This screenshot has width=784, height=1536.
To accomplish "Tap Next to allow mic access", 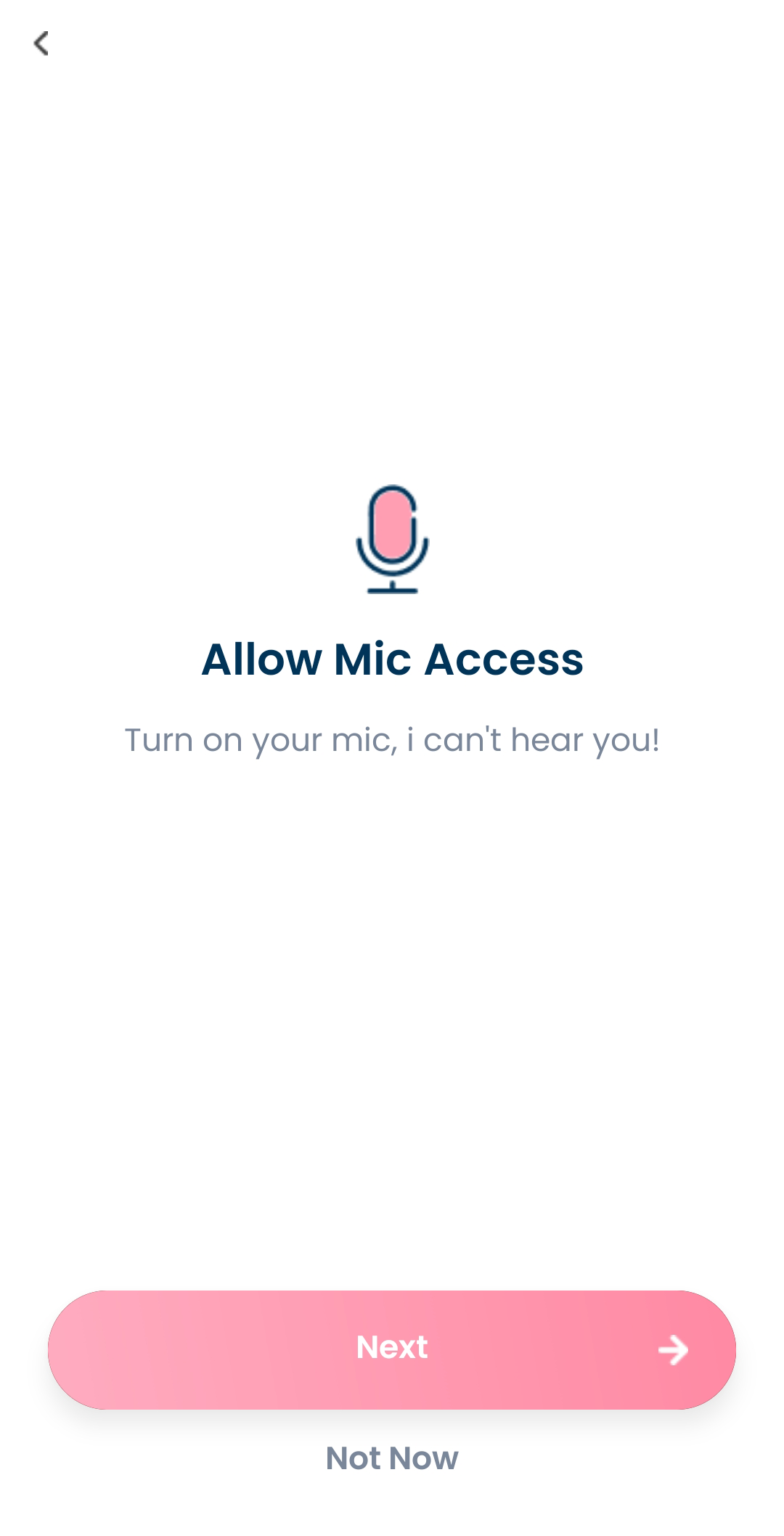I will (392, 1349).
